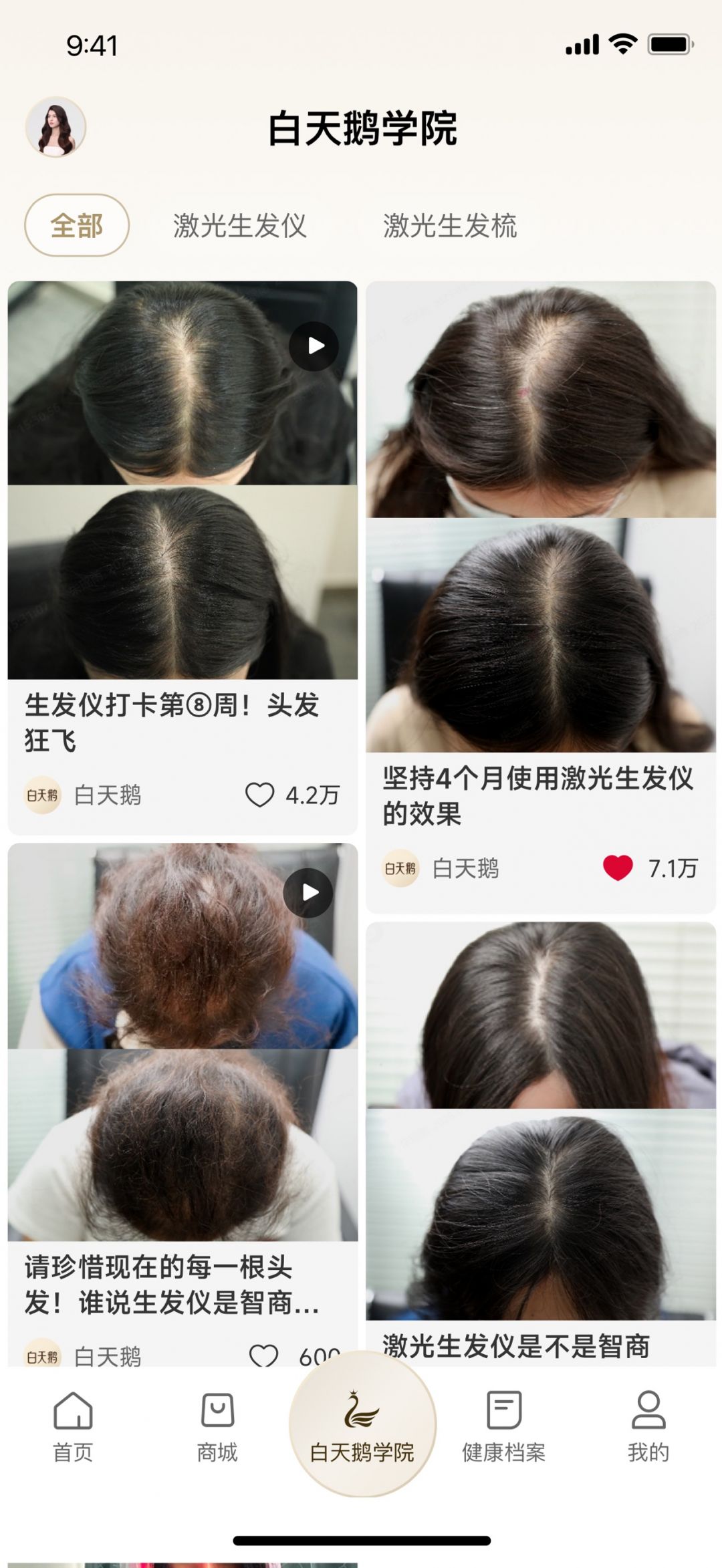Image resolution: width=722 pixels, height=1568 pixels.
Task: Open the post 请珍惜现在的每一根头发
Action: 182,1069
